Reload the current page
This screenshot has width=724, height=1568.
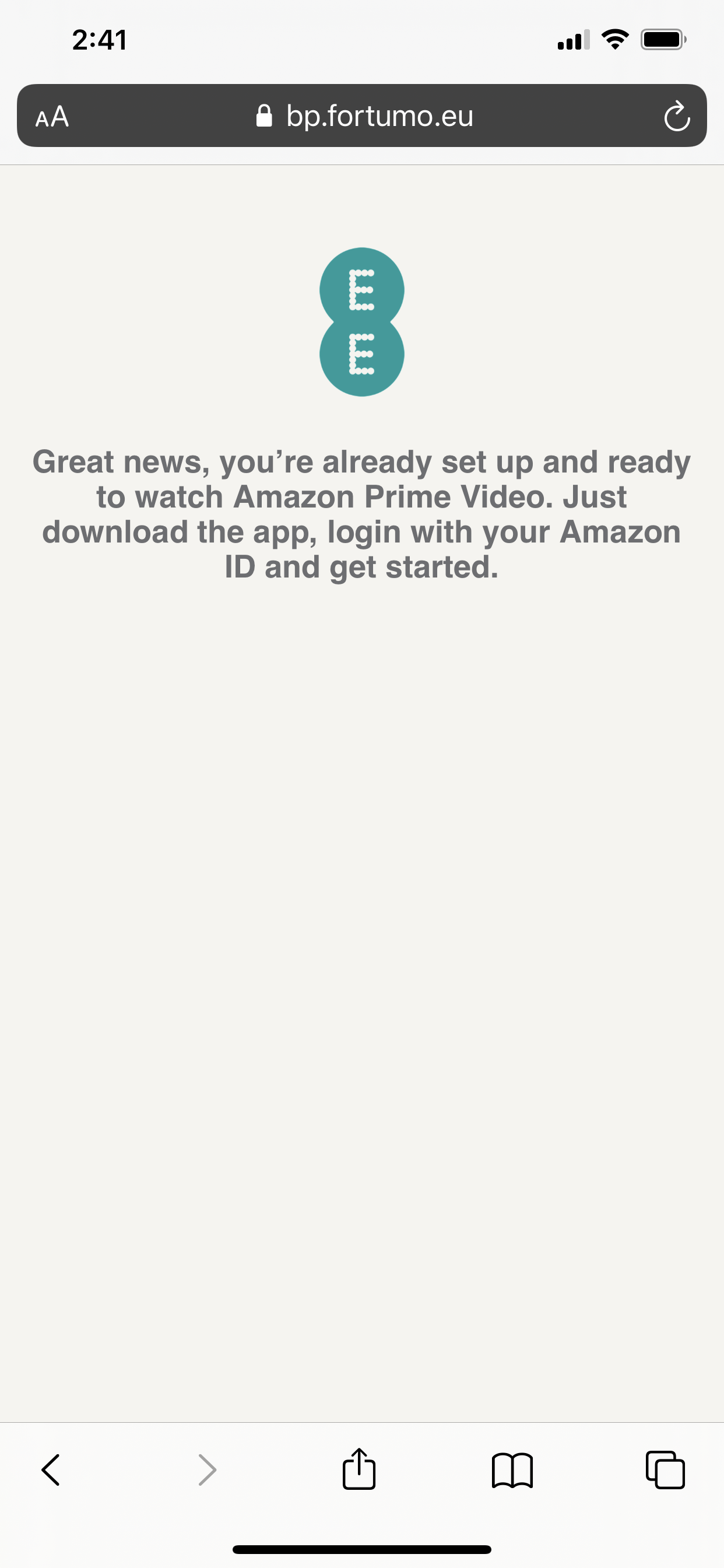[677, 116]
